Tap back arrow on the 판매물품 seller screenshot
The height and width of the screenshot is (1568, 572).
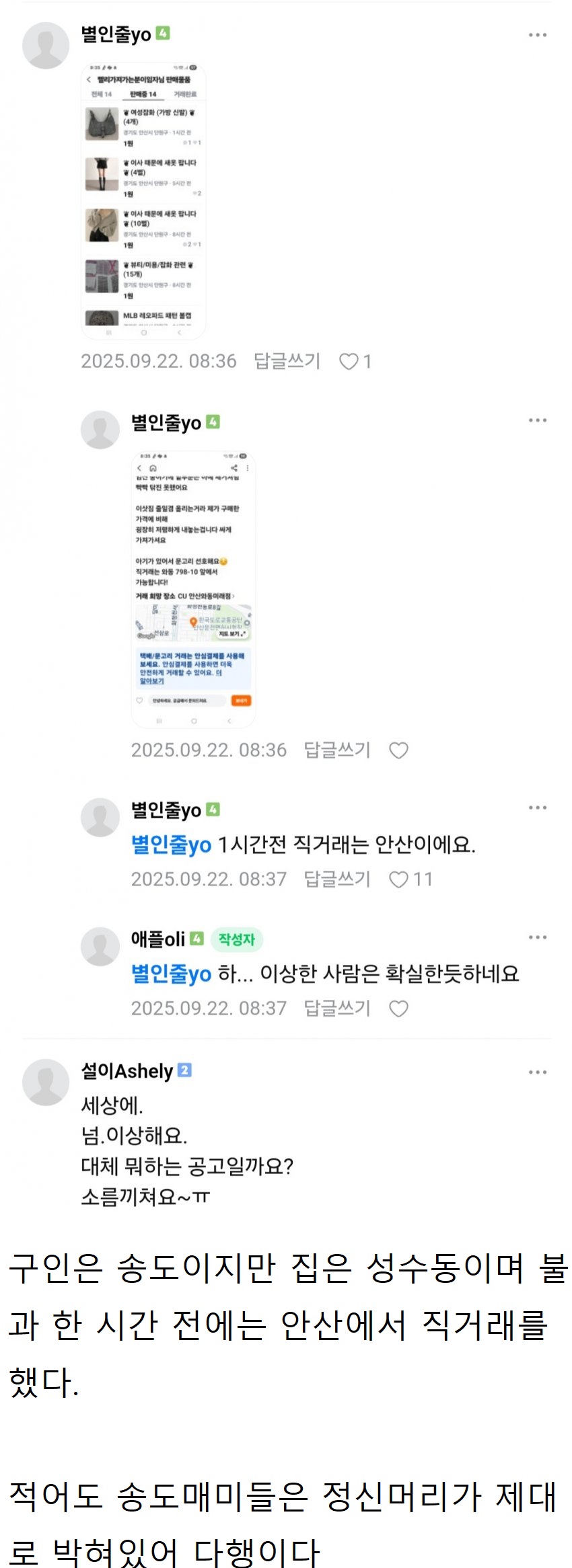(90, 79)
